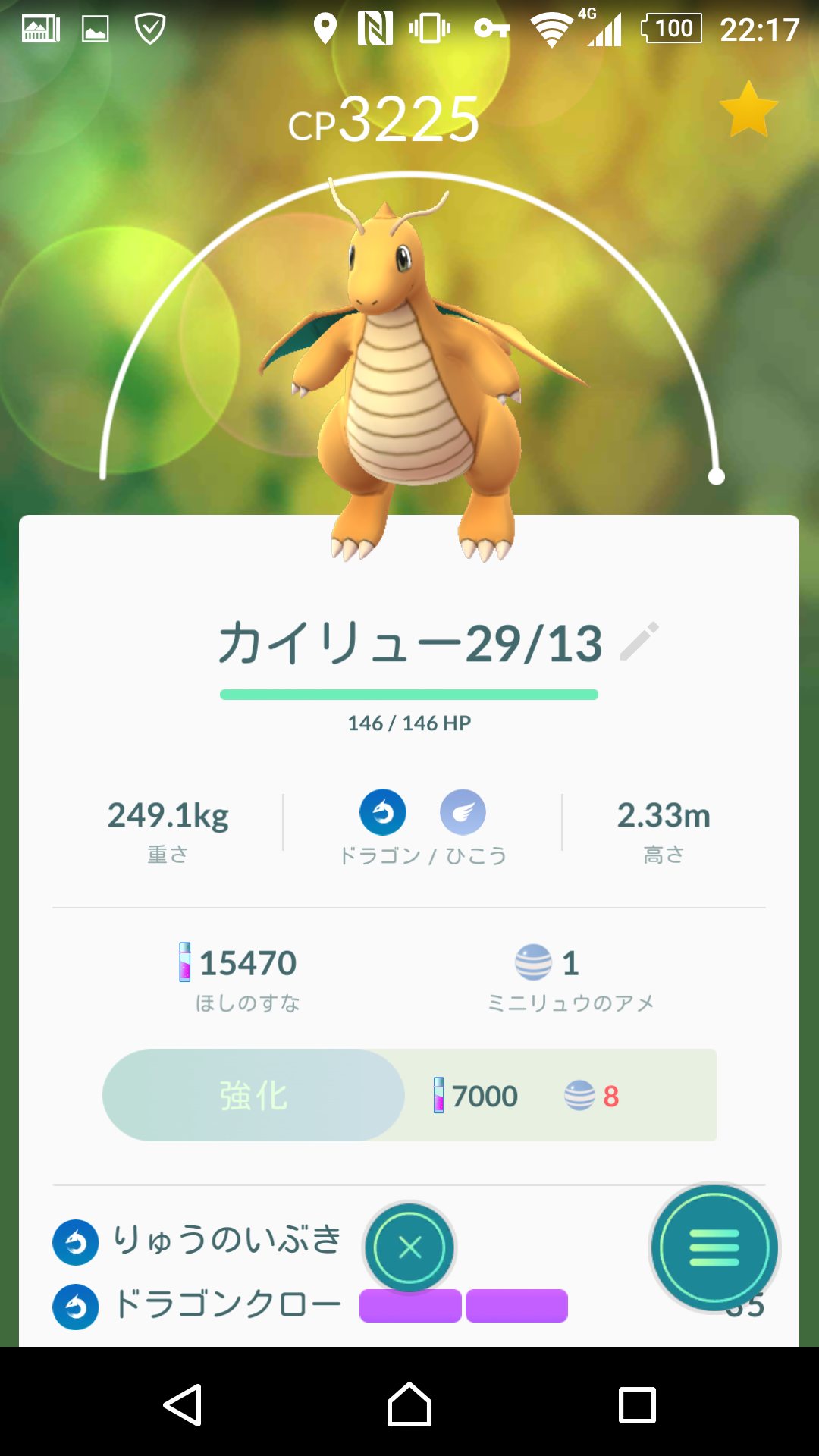The width and height of the screenshot is (819, 1456).
Task: Close the Pokémon details with the X button
Action: [x=409, y=1247]
